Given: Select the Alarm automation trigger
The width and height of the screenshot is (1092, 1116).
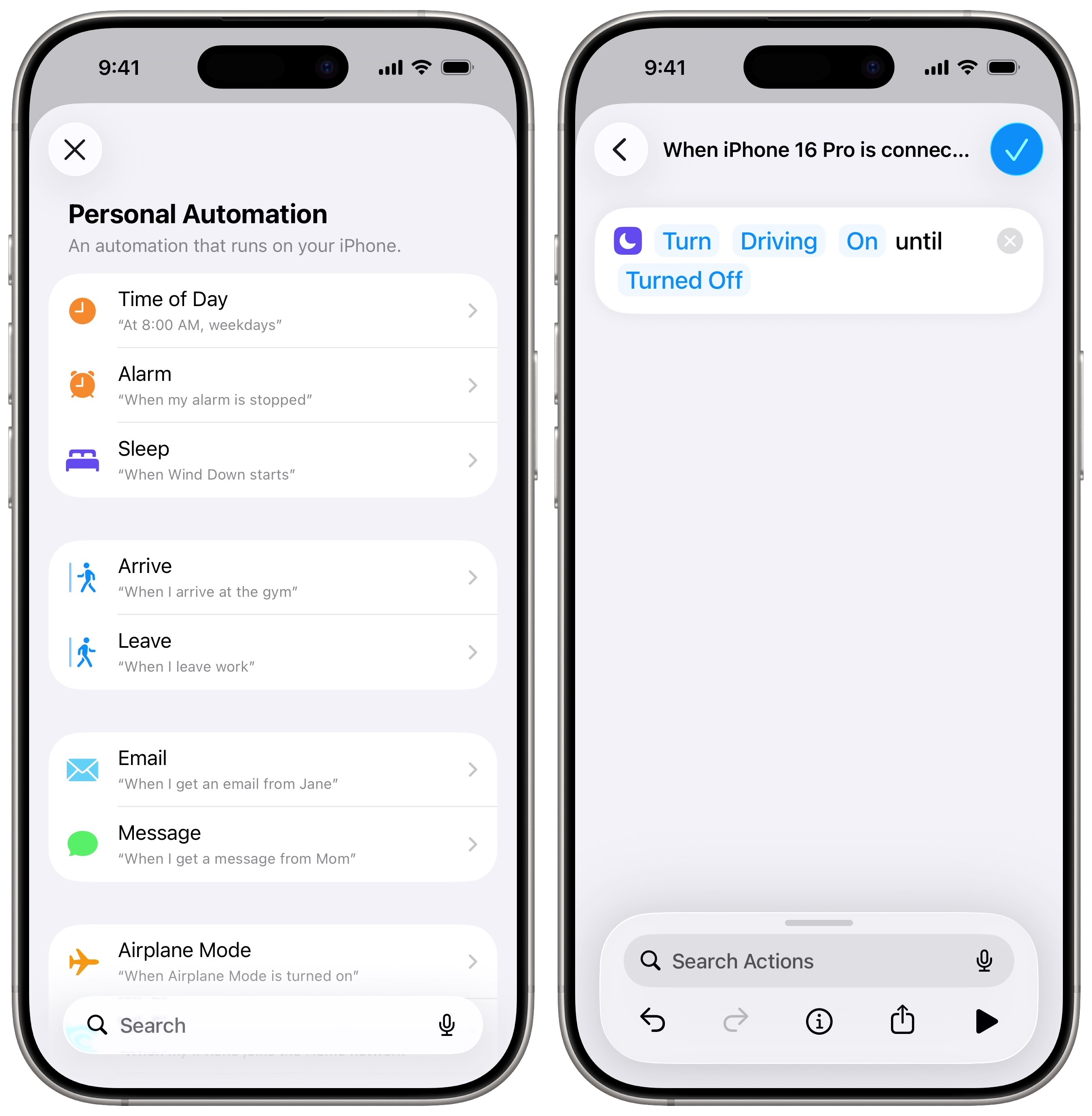Looking at the screenshot, I should pyautogui.click(x=273, y=385).
